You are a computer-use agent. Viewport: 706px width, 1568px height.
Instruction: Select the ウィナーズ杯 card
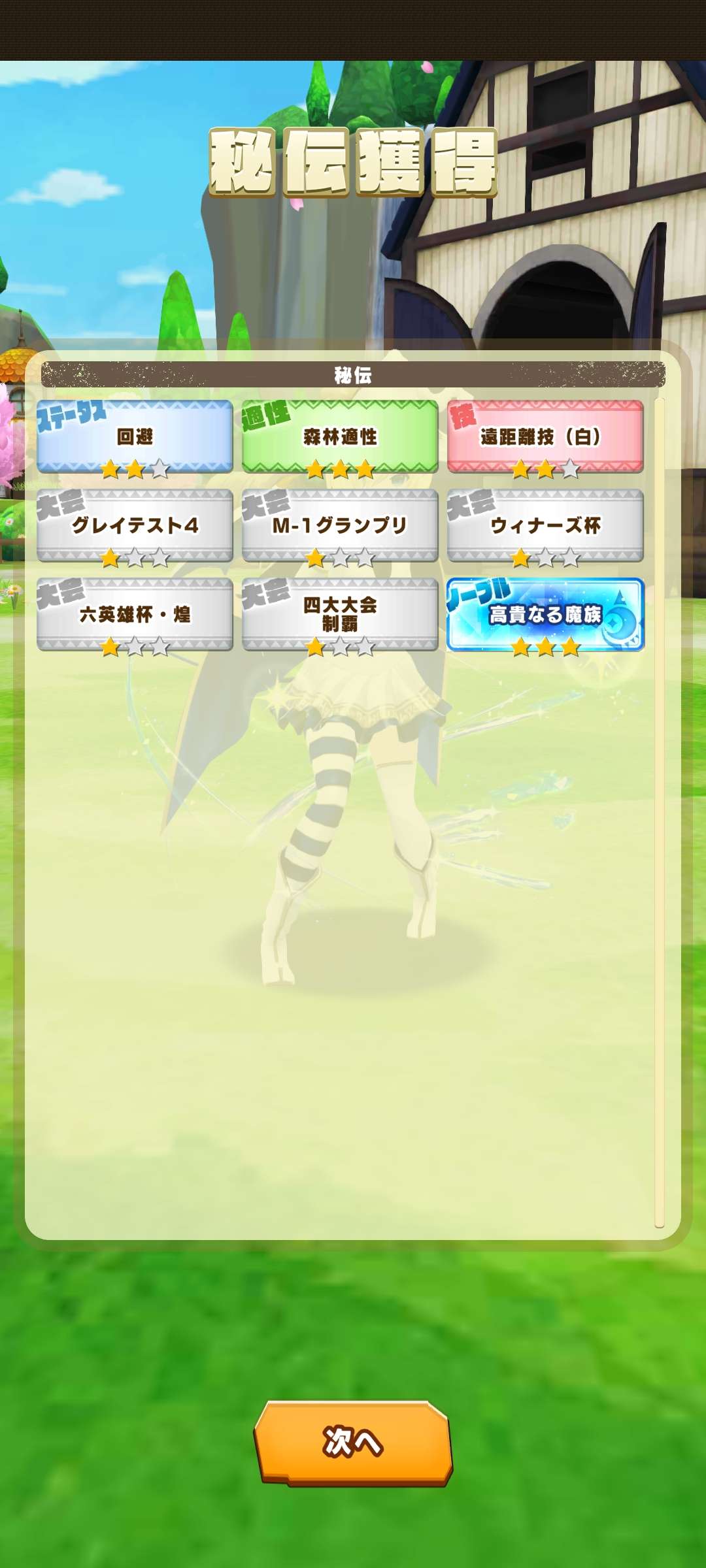545,525
